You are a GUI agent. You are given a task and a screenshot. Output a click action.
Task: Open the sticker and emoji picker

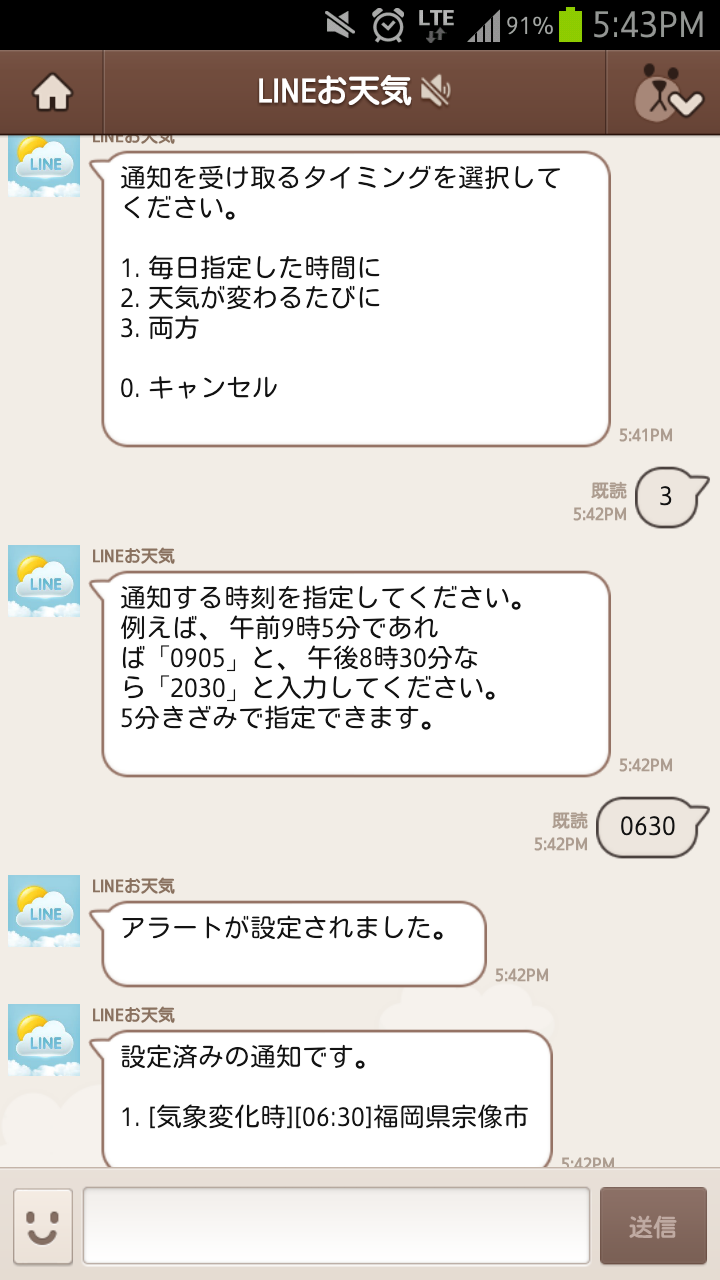click(43, 1226)
